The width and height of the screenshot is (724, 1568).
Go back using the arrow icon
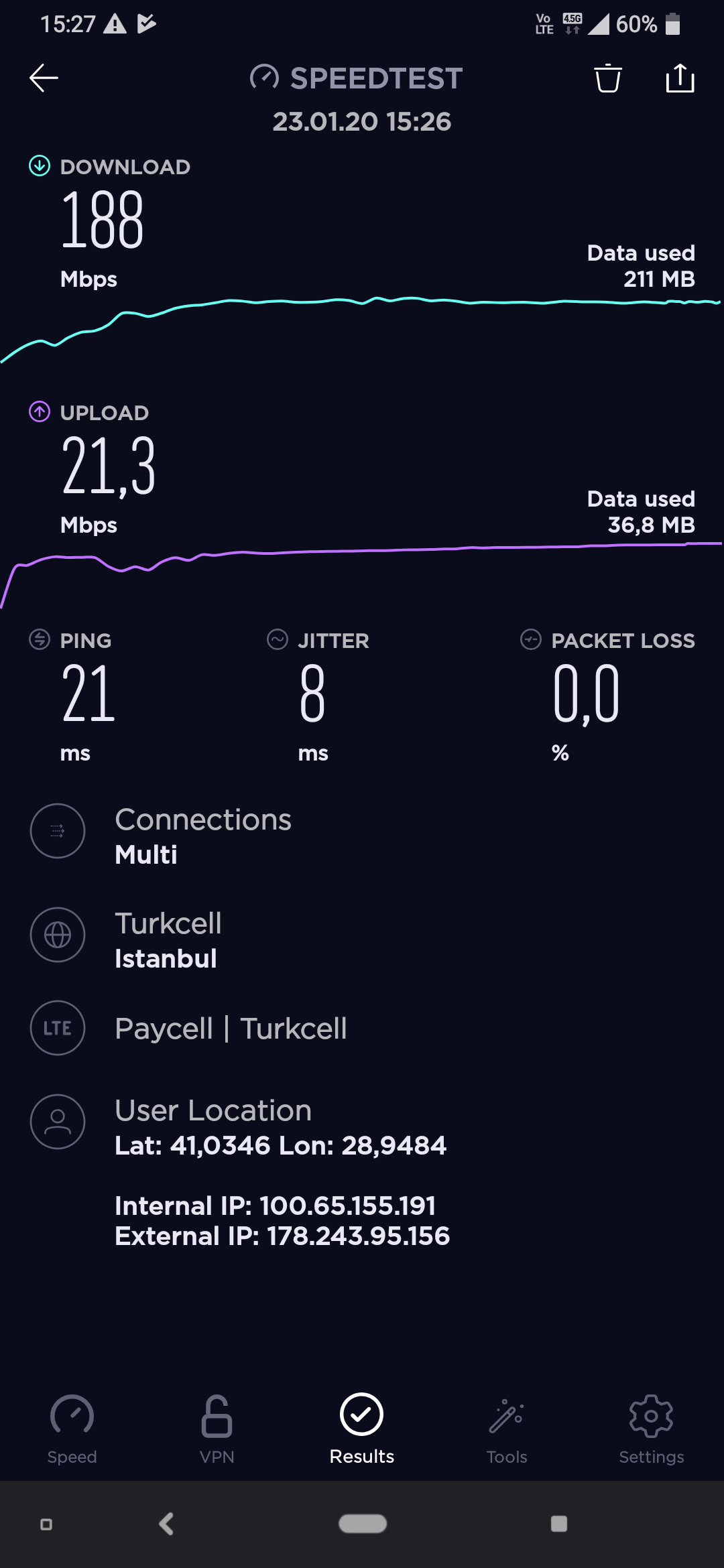[x=44, y=78]
